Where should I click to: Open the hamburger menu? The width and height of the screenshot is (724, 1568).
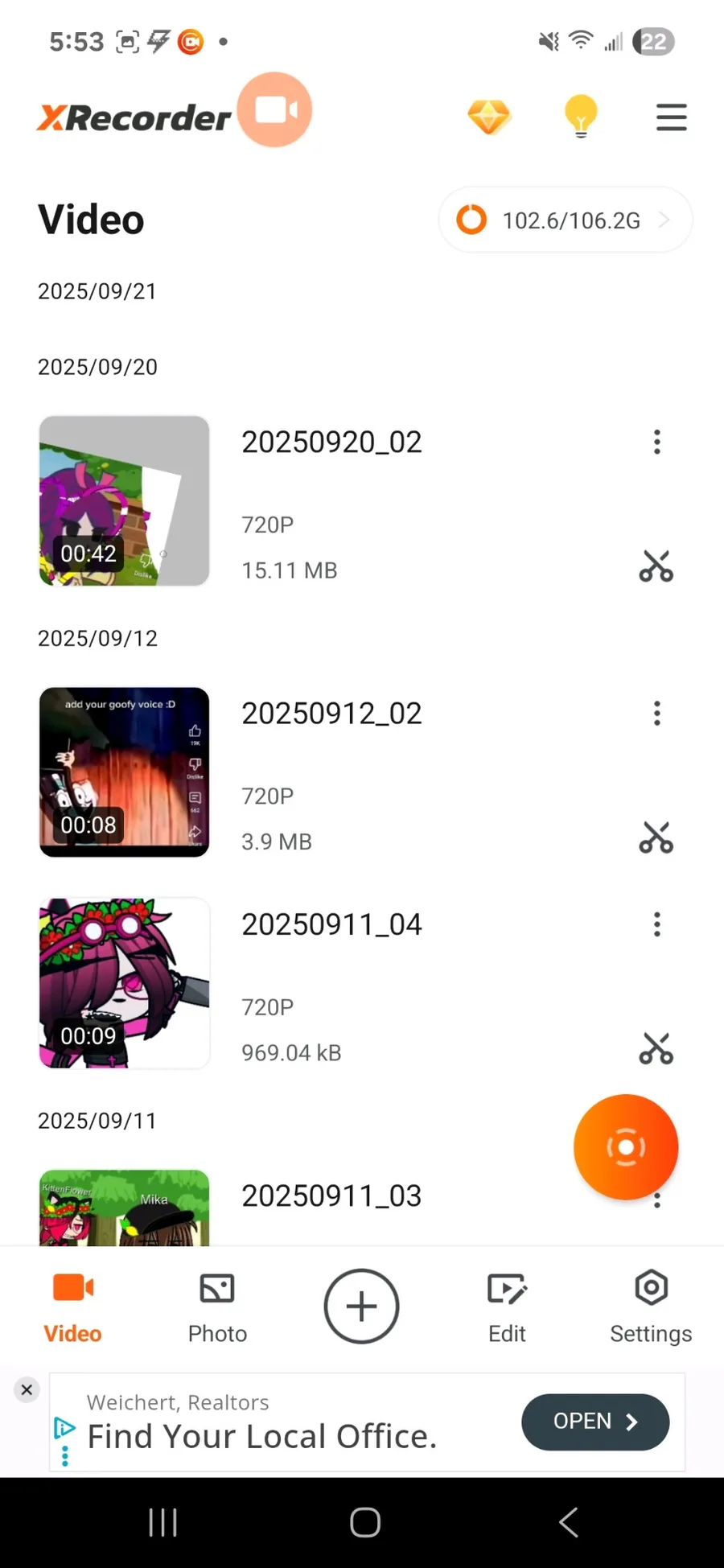point(671,117)
